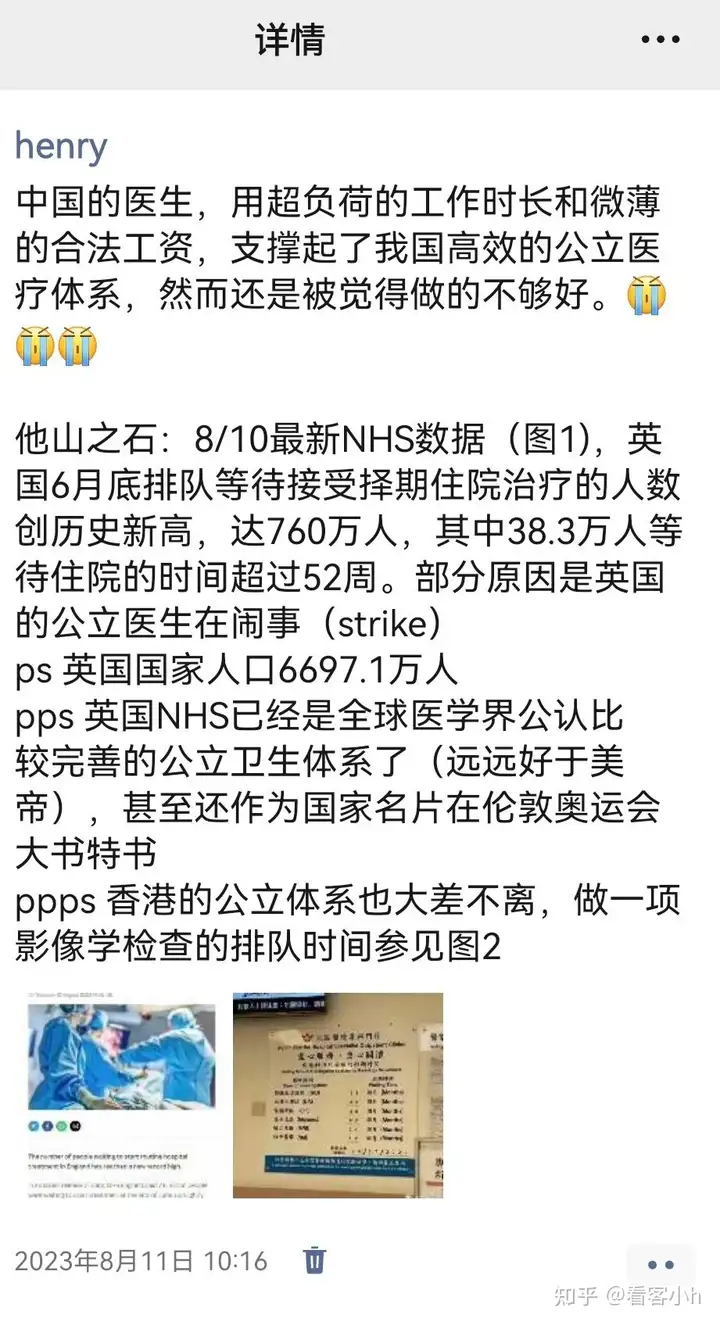Open the like and comment button
Screen dimensions: 720x1325
[661, 1265]
